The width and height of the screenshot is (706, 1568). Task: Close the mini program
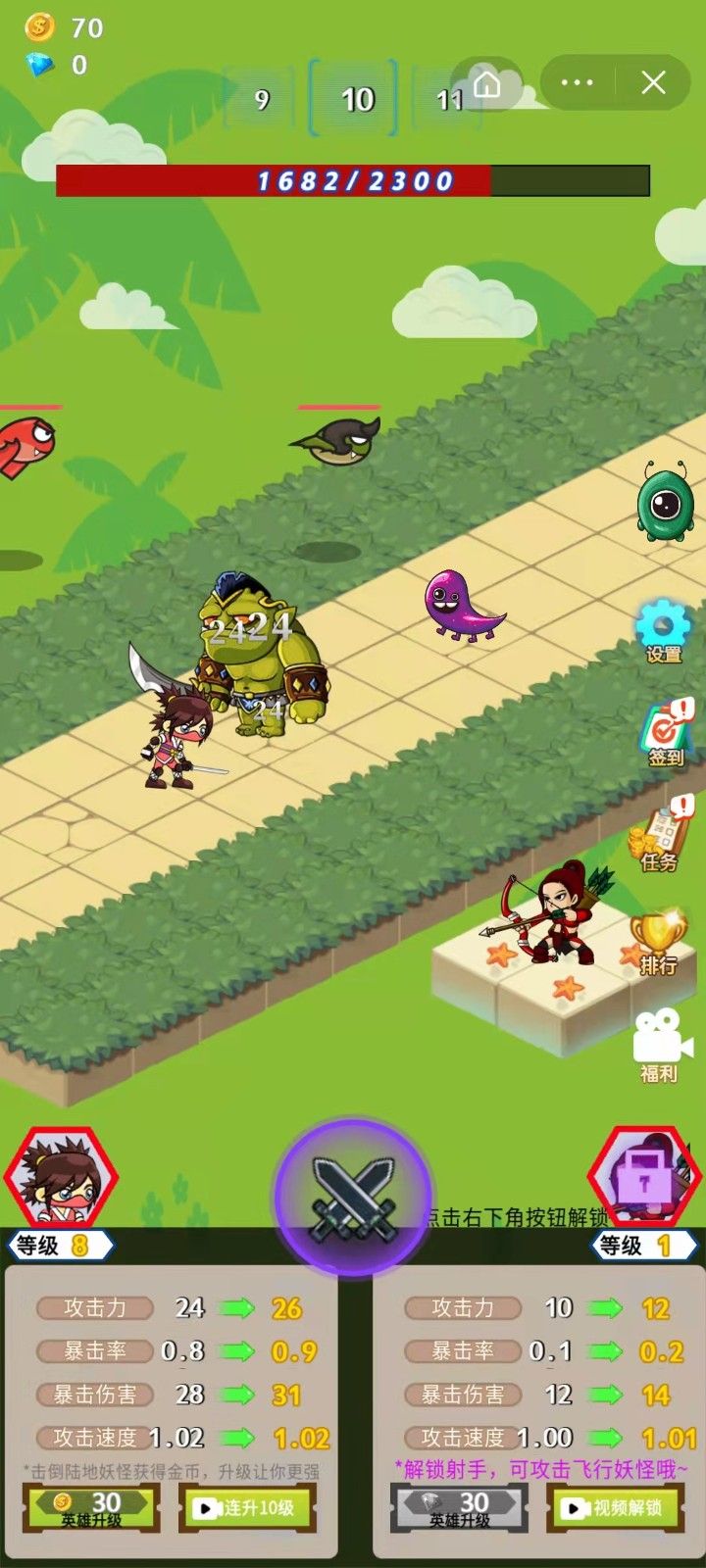(653, 83)
